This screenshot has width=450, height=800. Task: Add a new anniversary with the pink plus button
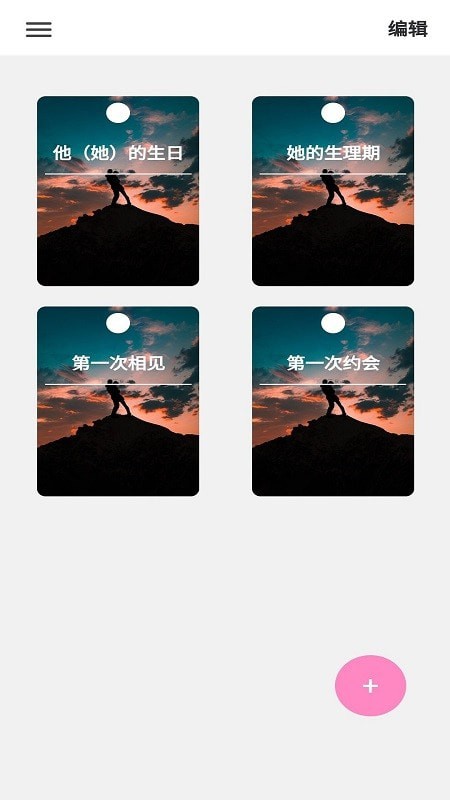tap(370, 686)
